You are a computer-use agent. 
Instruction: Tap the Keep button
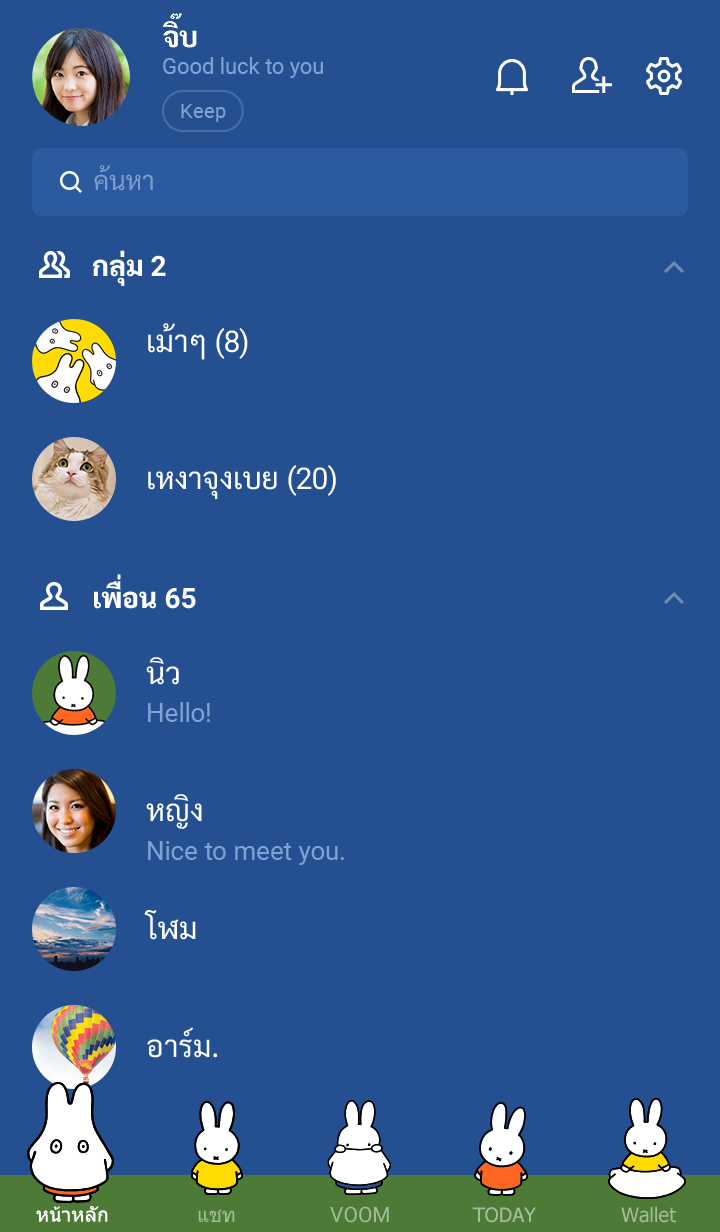[202, 111]
